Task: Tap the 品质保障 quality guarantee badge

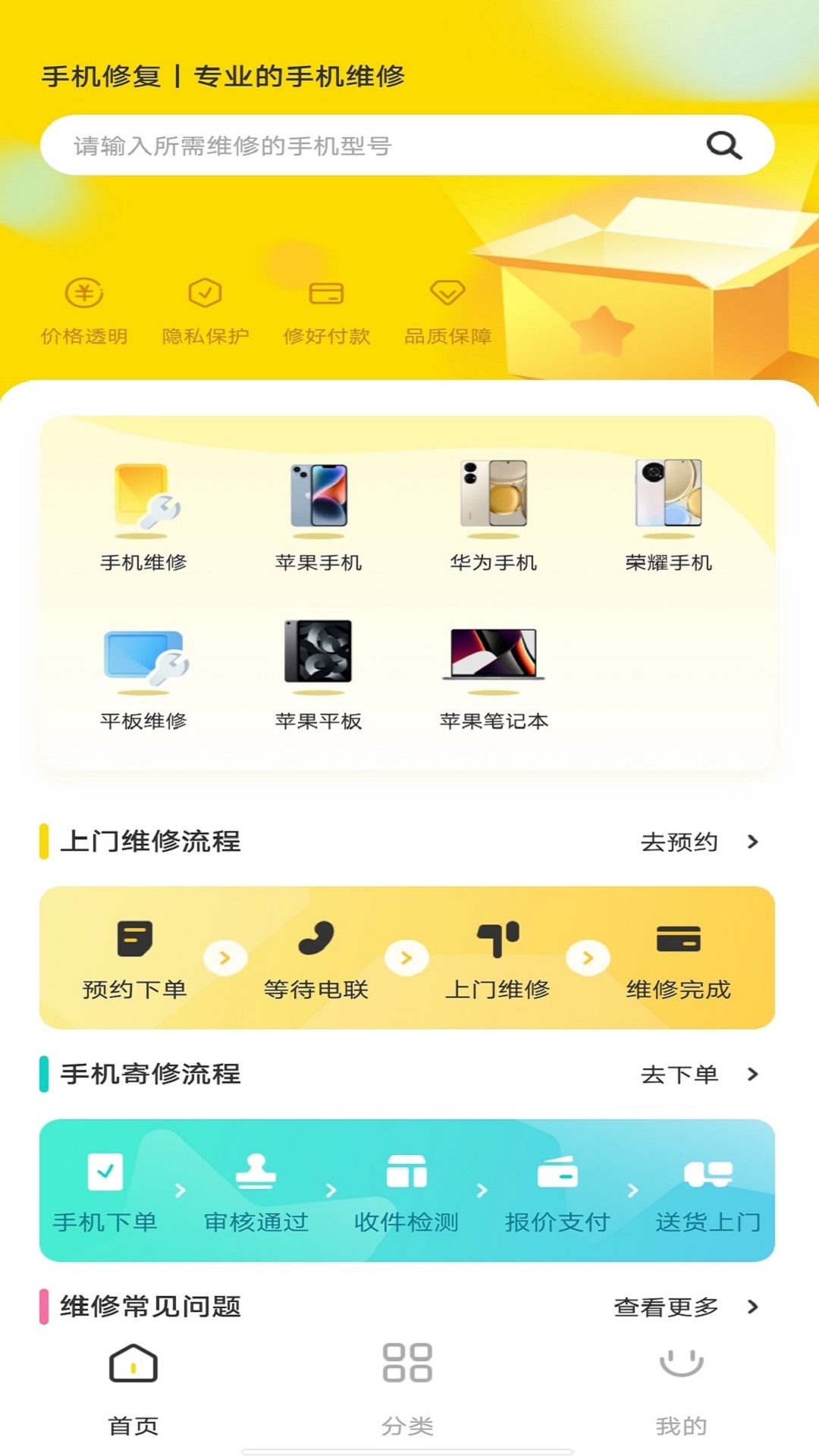Action: (x=448, y=309)
